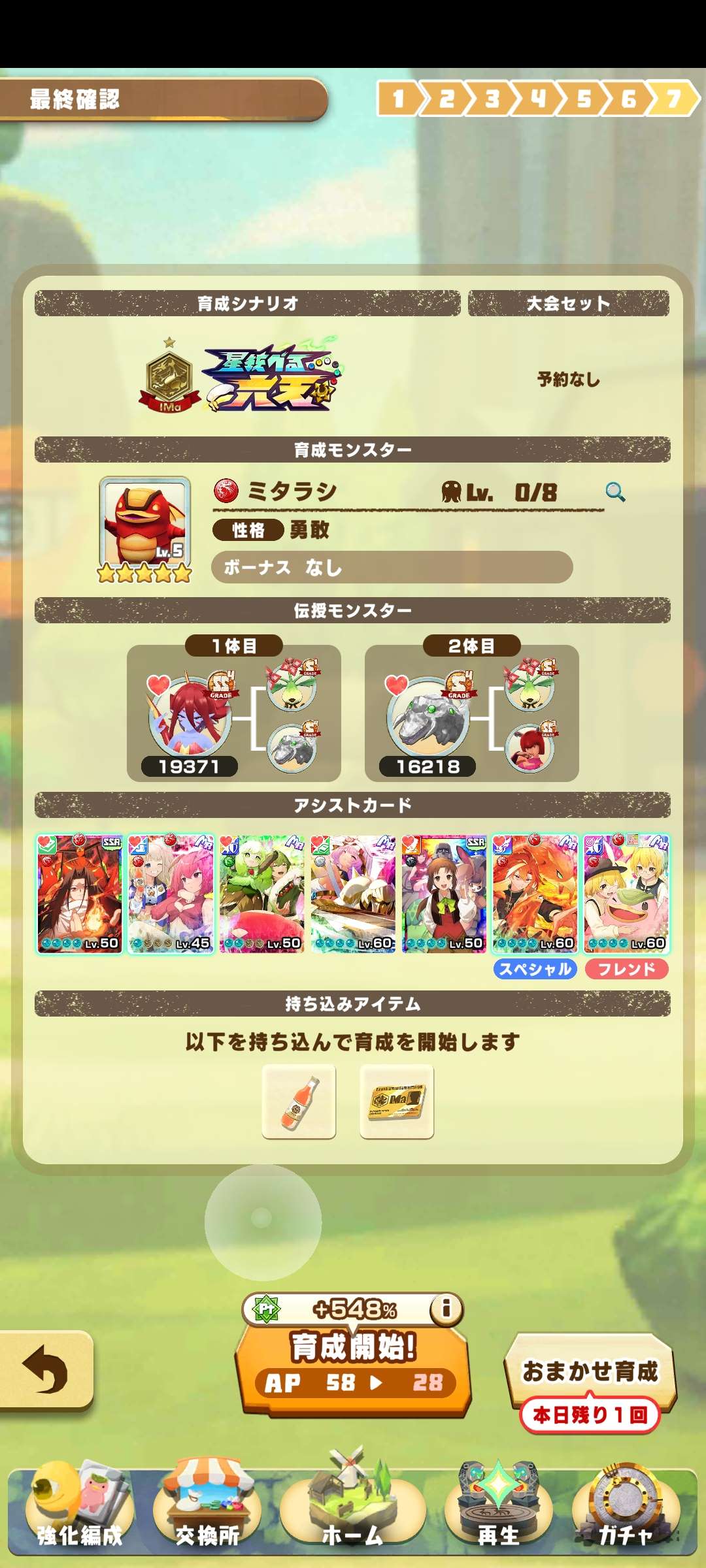This screenshot has width=706, height=1568.
Task: Open the フレンド assist card
Action: coord(626,894)
